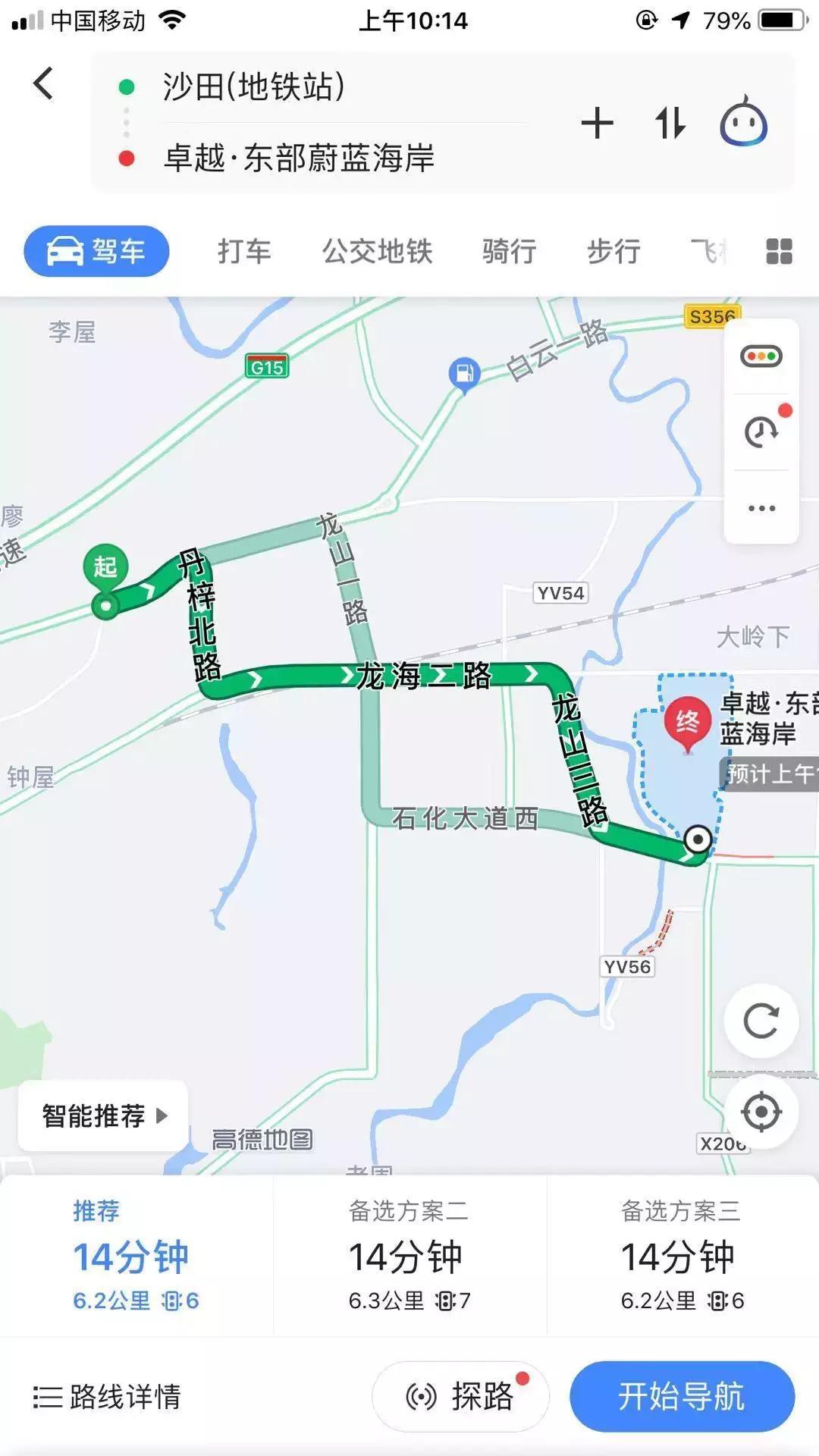Select the 骑行 travel mode
Image resolution: width=819 pixels, height=1456 pixels.
509,251
